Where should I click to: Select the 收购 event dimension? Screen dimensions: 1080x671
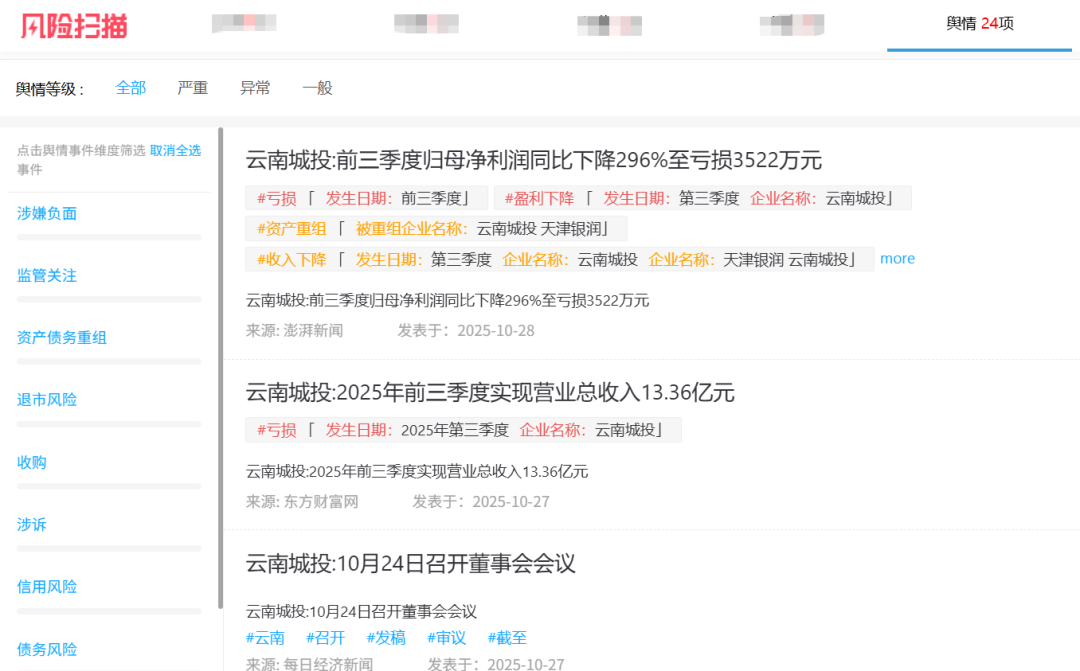pyautogui.click(x=32, y=462)
